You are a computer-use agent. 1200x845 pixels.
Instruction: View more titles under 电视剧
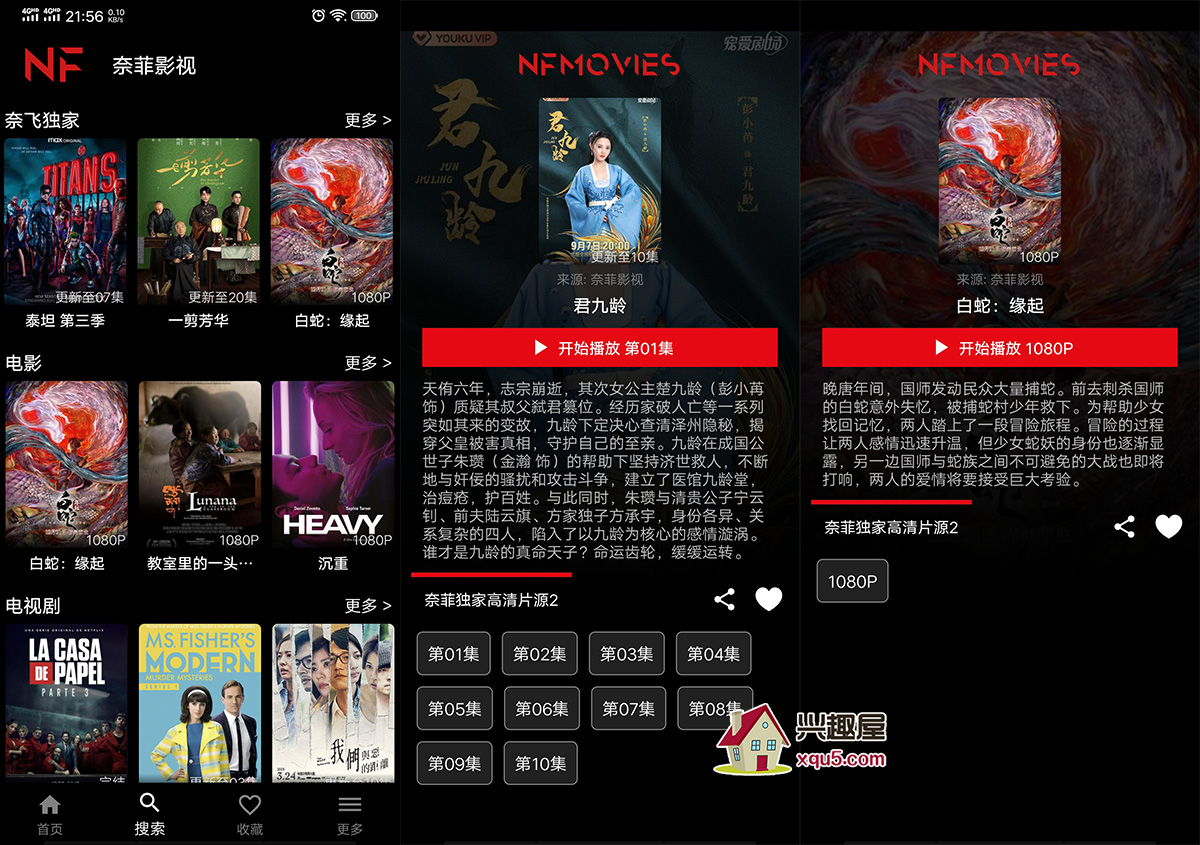click(367, 606)
